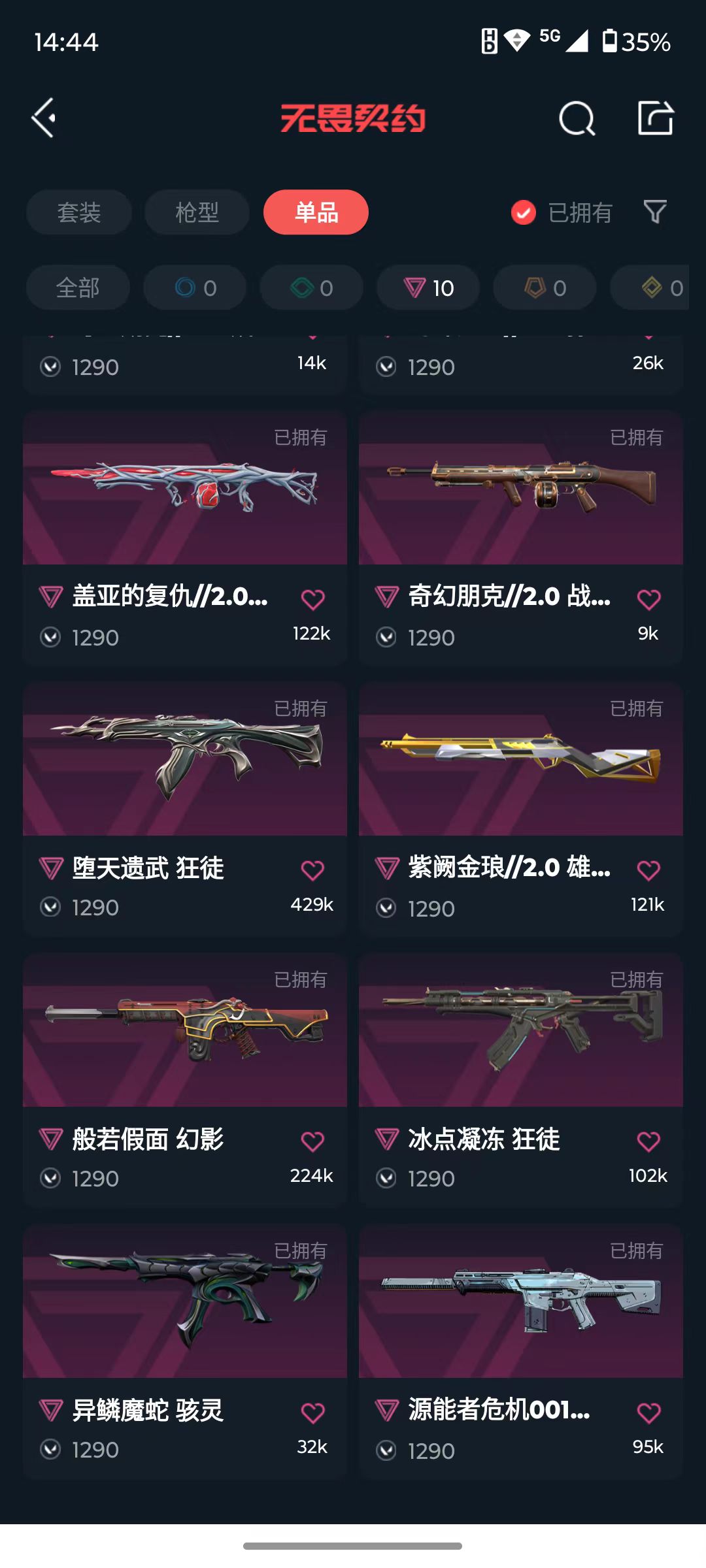Switch to the 枪型 tab
This screenshot has width=706, height=1568.
197,212
